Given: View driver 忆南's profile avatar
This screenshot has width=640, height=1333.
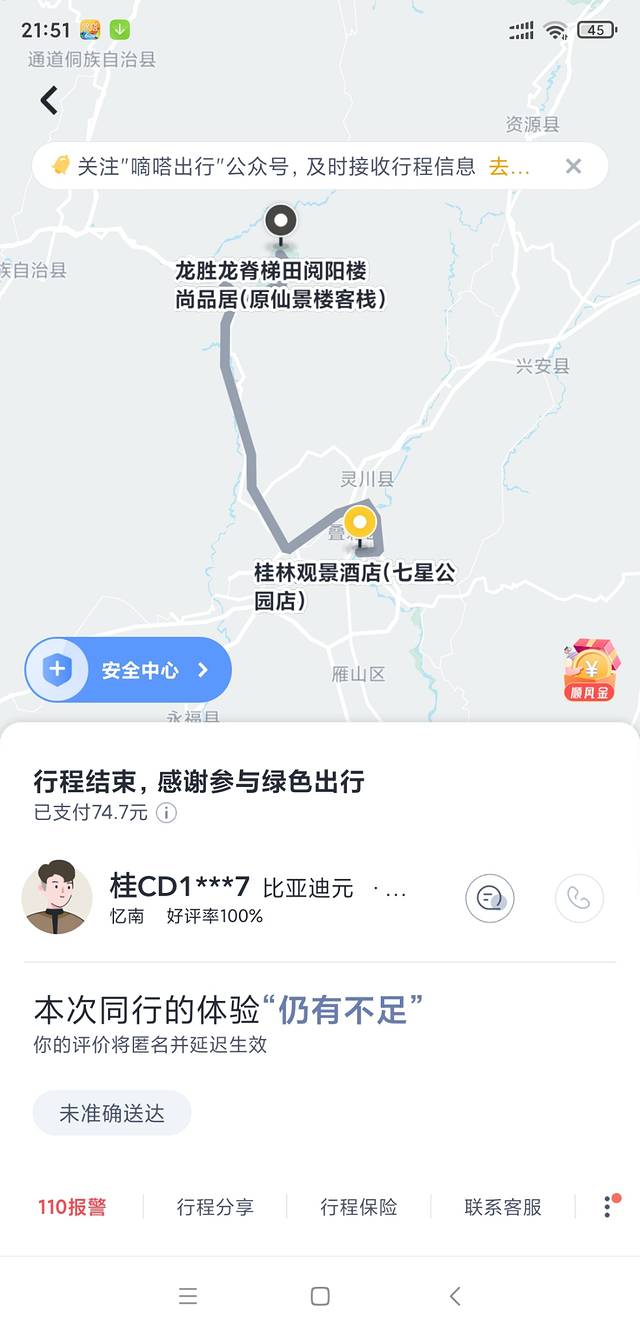Looking at the screenshot, I should pos(57,897).
